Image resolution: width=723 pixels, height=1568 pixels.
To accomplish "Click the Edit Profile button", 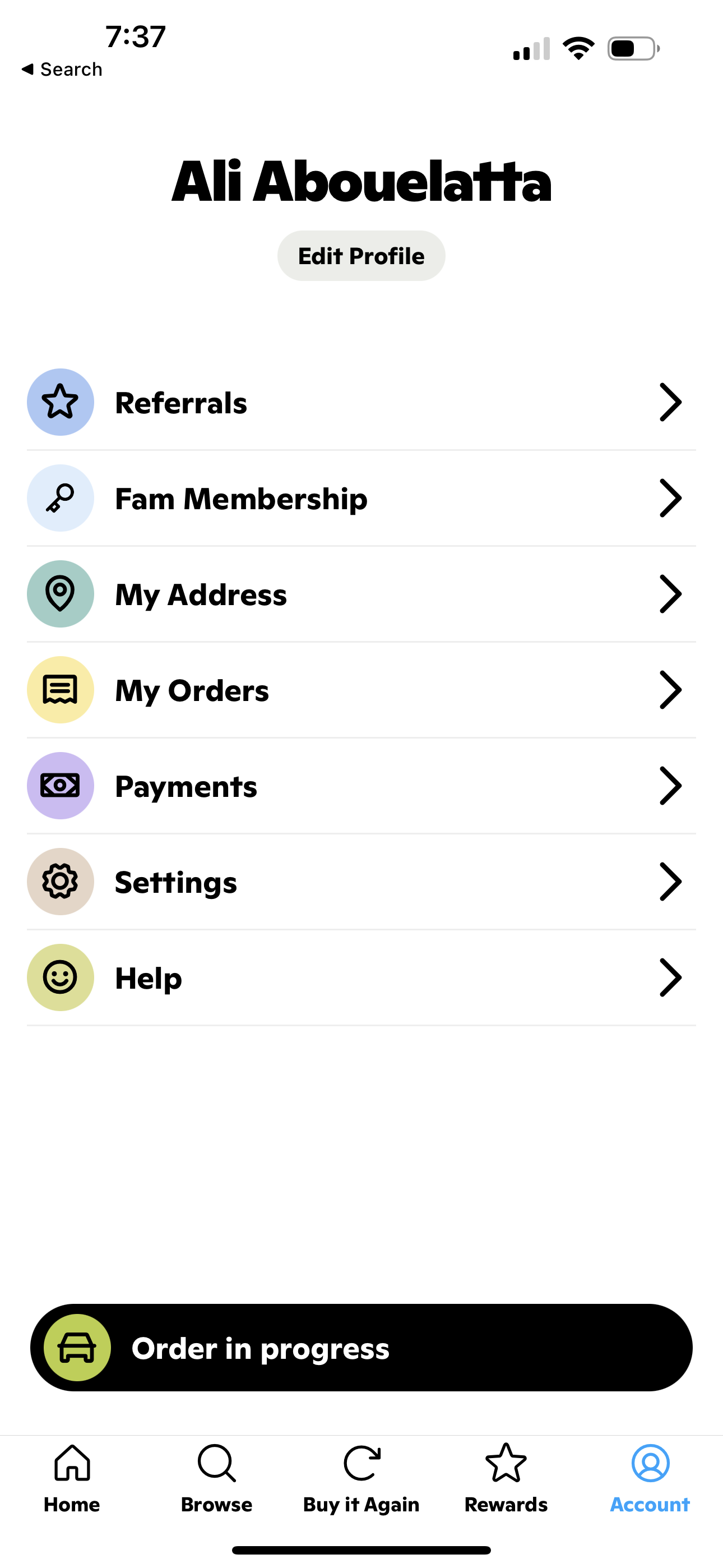I will tap(361, 256).
